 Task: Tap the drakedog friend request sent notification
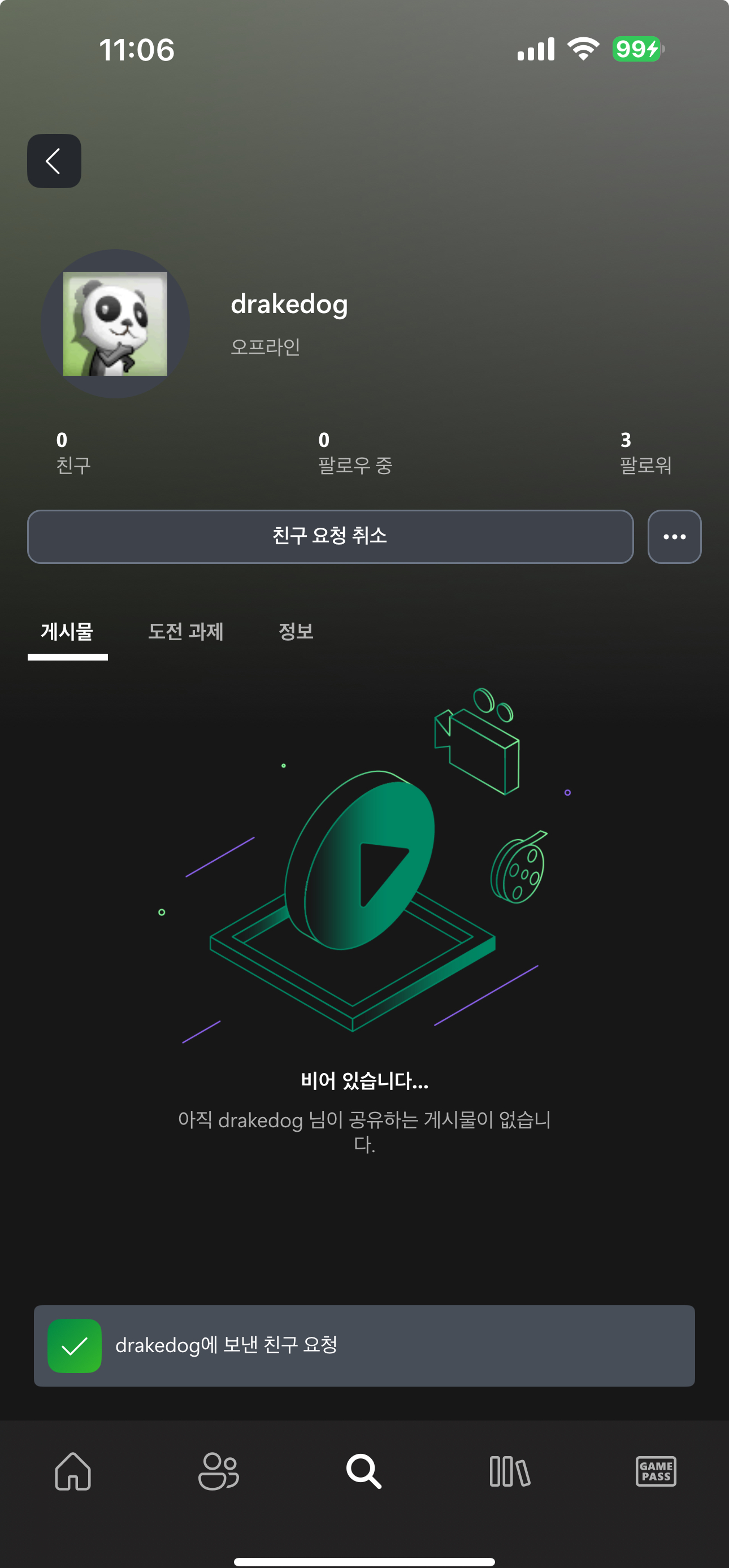364,1345
